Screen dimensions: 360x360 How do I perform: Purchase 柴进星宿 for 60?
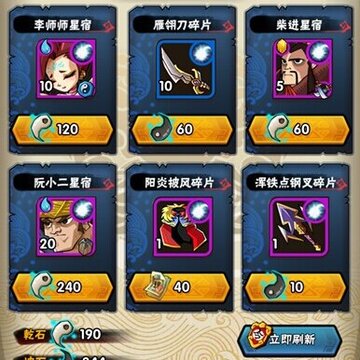pos(299,130)
